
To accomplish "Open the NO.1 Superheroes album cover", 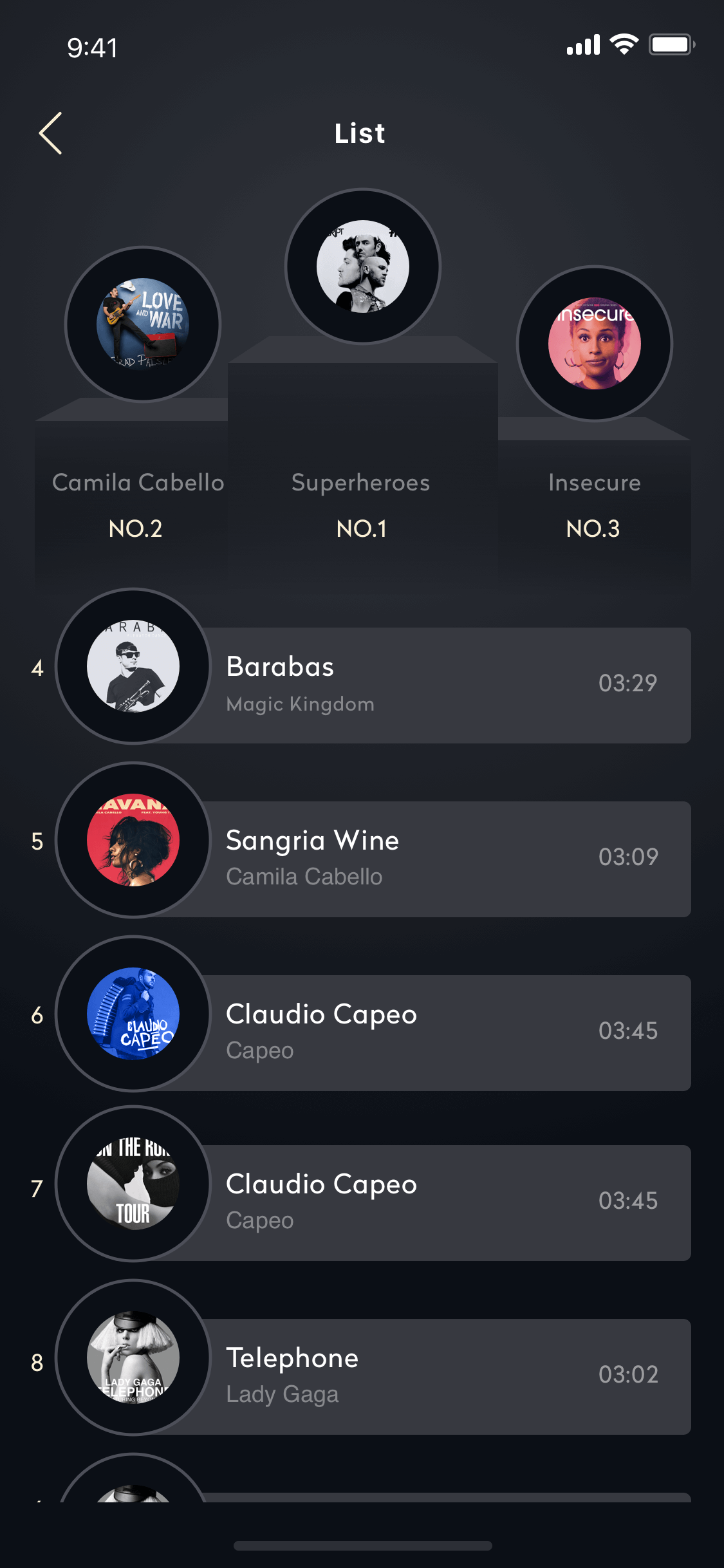I will (x=363, y=266).
